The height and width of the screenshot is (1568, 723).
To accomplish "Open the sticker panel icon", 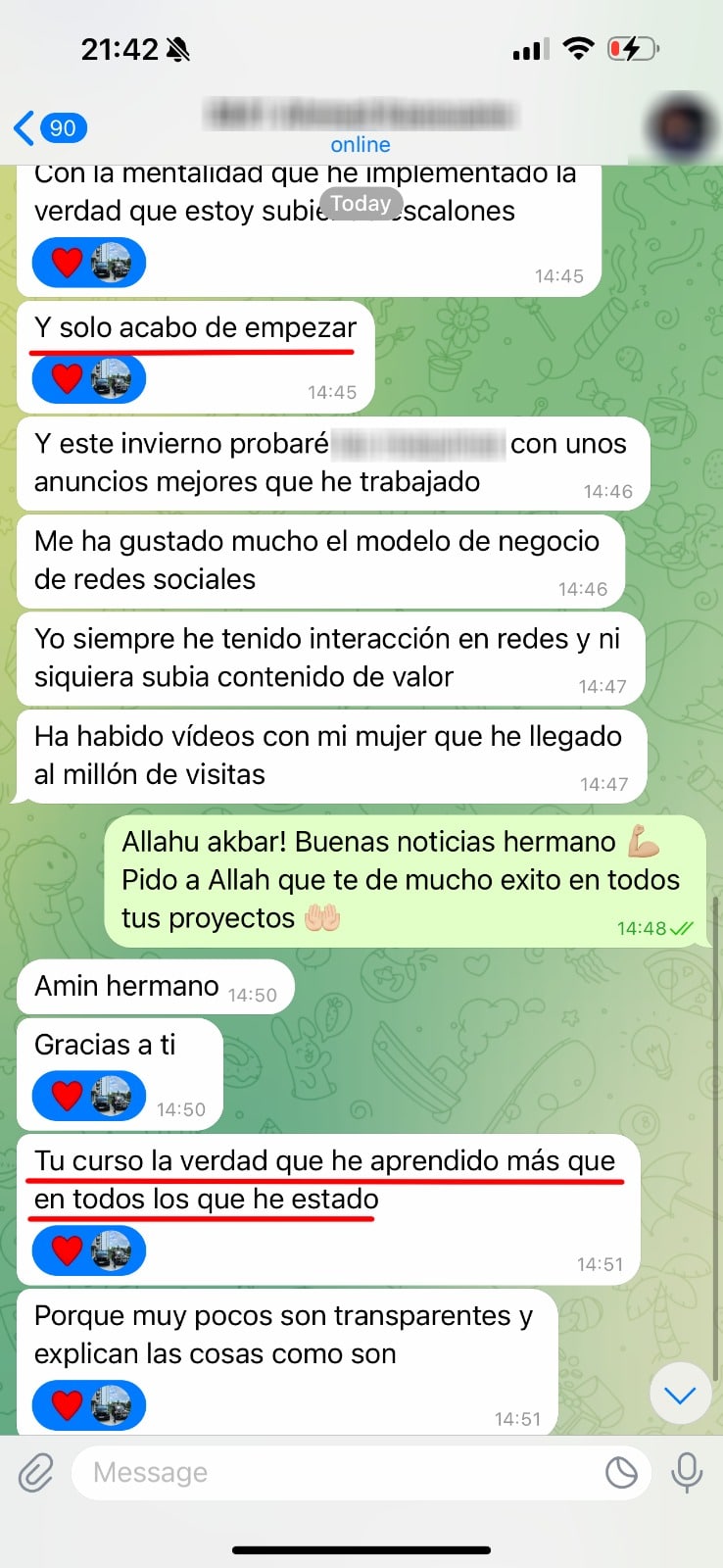I will (x=621, y=1472).
